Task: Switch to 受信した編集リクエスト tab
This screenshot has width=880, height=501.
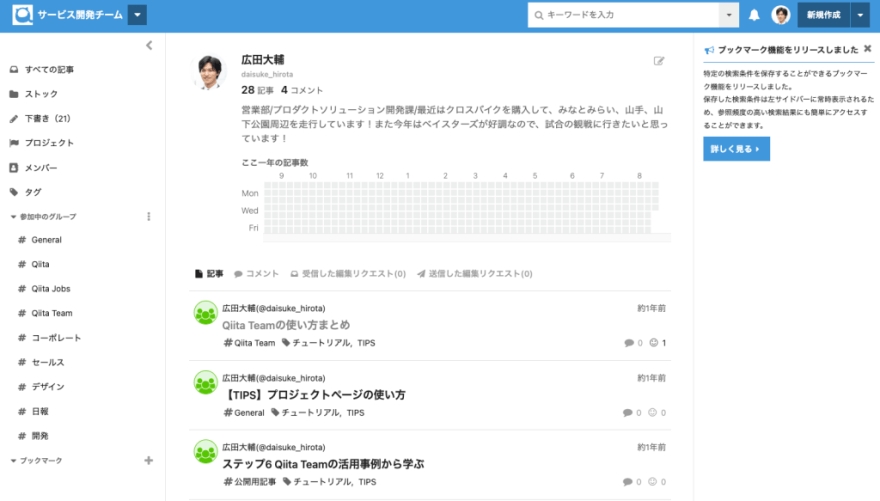Action: tap(348, 274)
